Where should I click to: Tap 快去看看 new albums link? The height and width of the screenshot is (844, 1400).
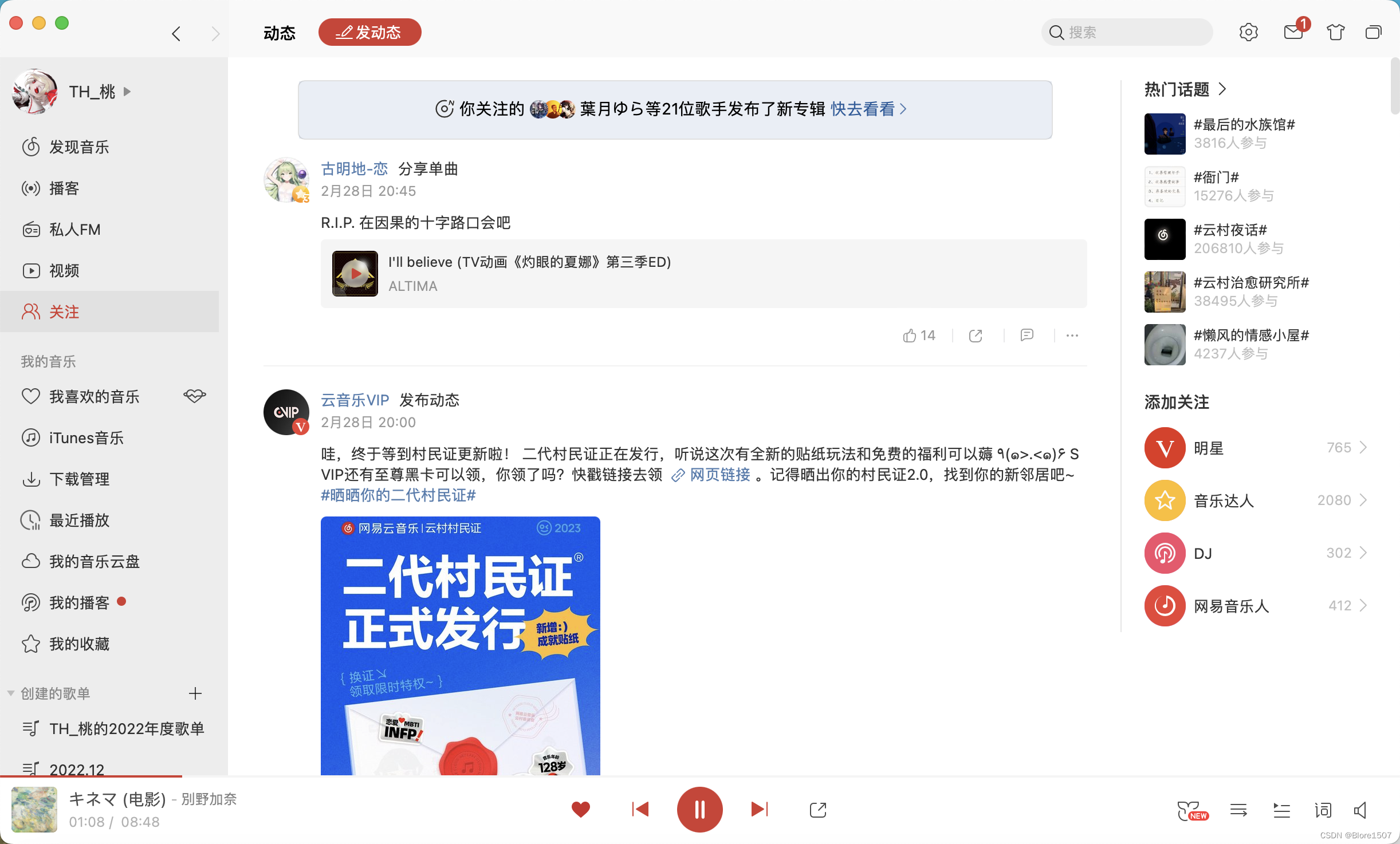[x=867, y=109]
